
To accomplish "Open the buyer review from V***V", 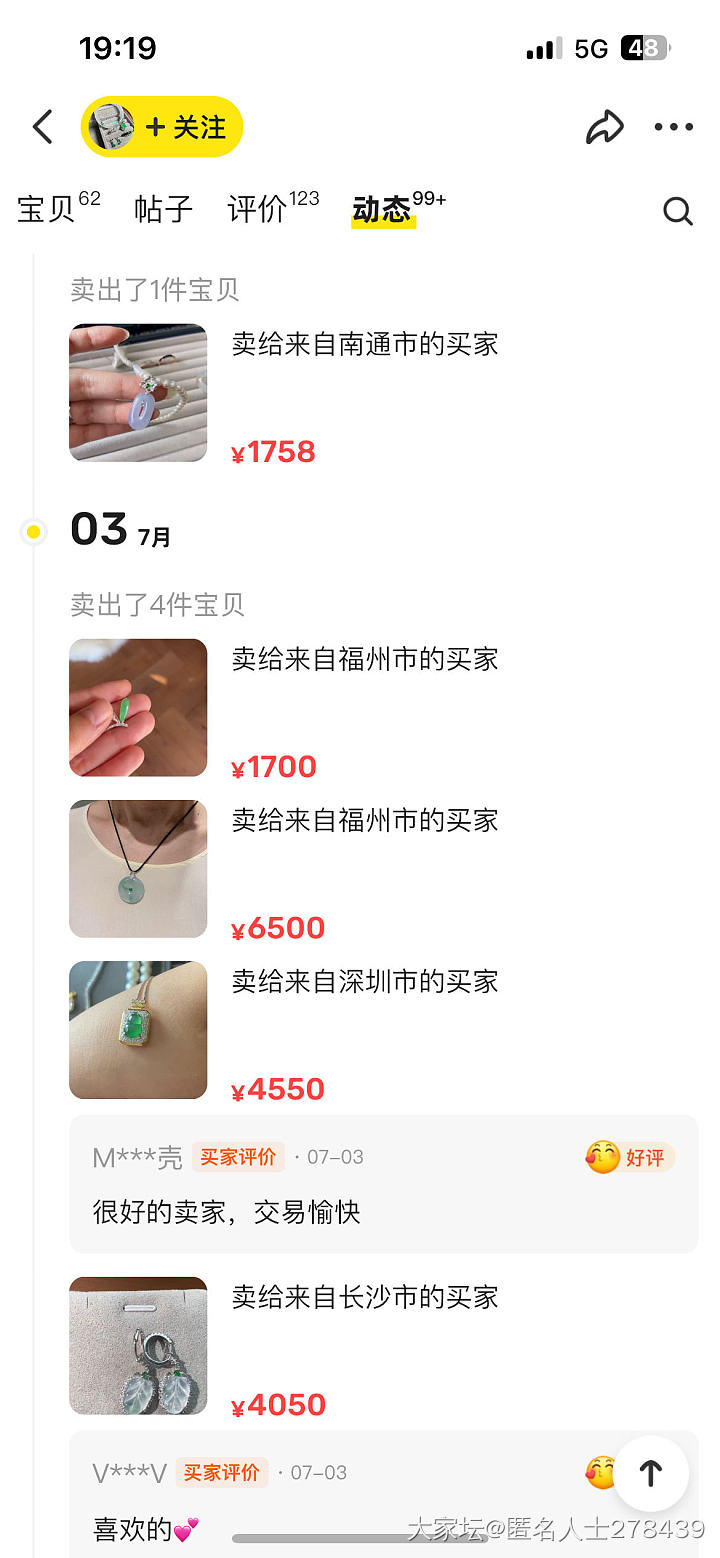I will tap(330, 1498).
